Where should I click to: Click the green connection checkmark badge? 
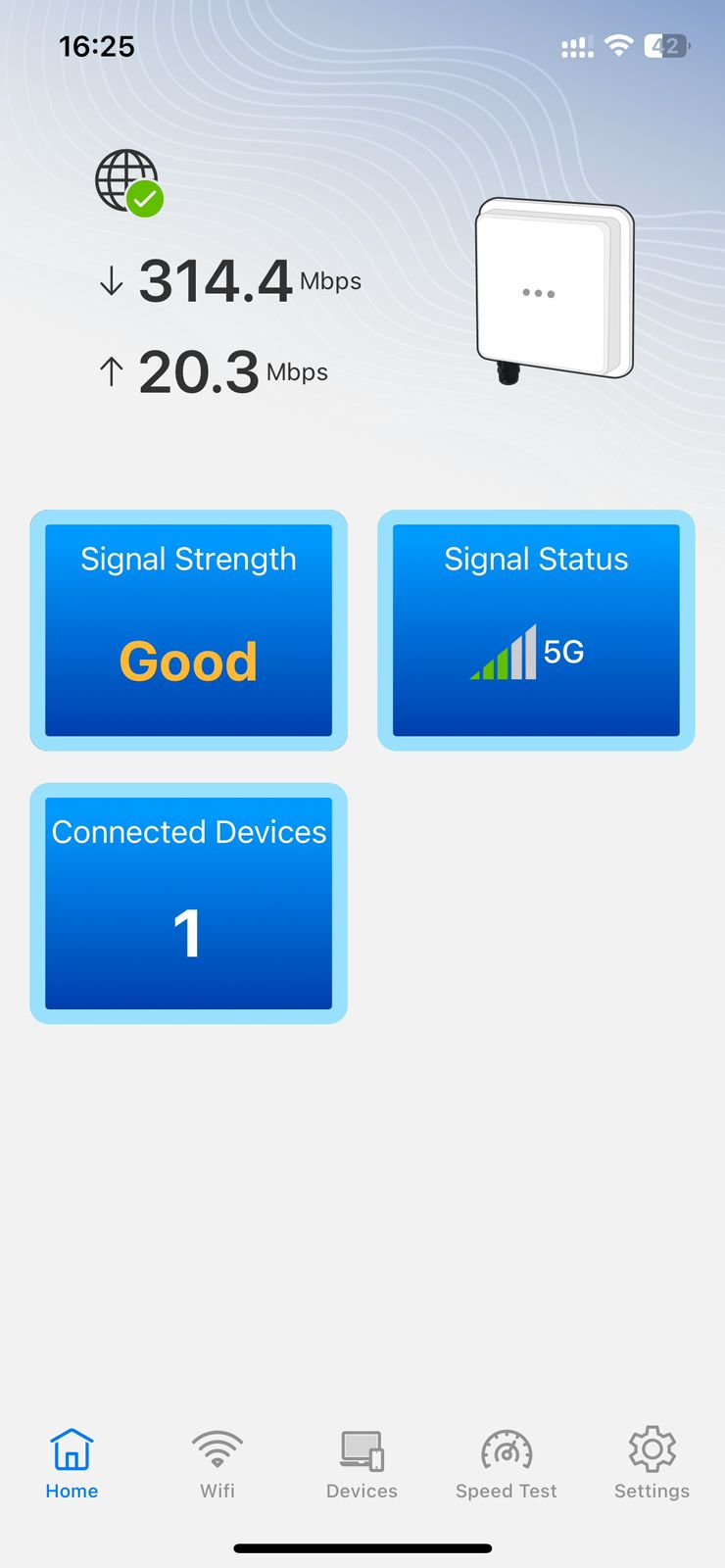click(x=143, y=200)
